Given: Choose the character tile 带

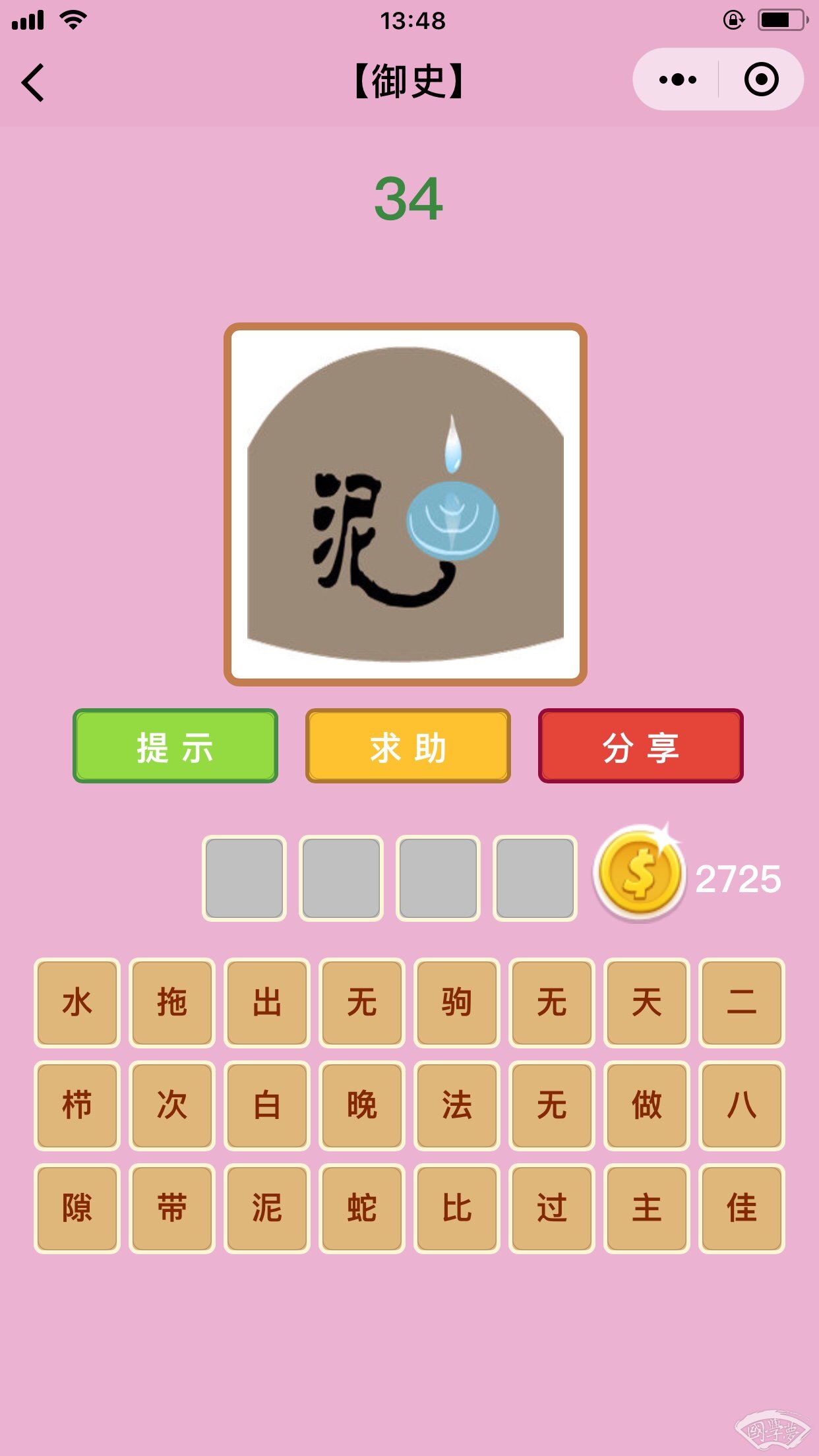Looking at the screenshot, I should (172, 1208).
